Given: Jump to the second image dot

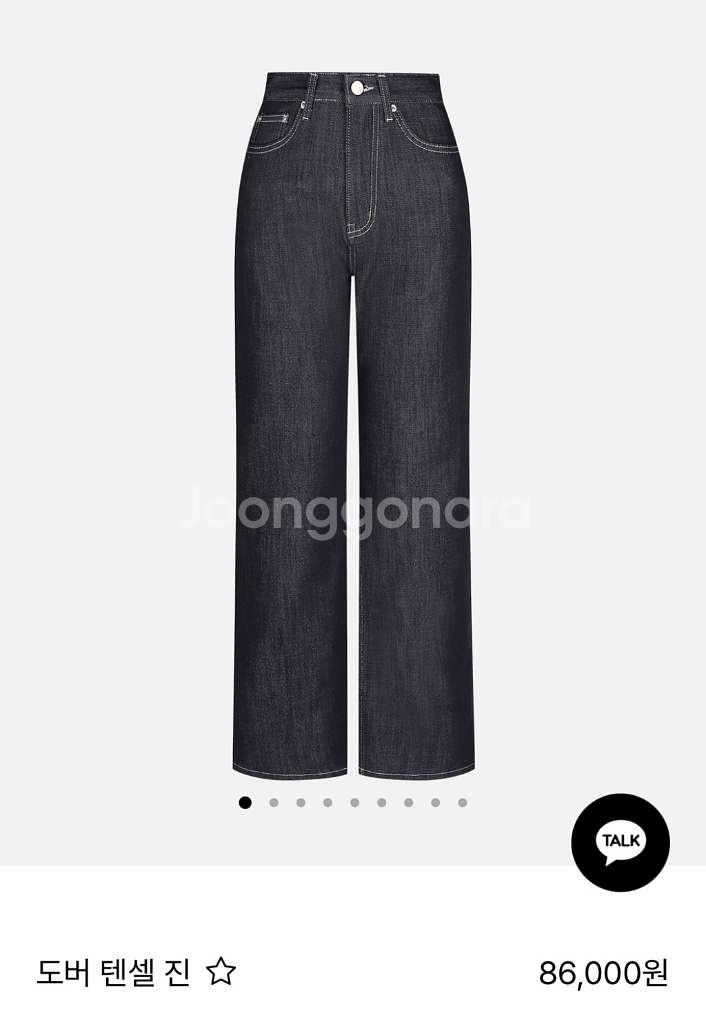Looking at the screenshot, I should (x=273, y=802).
